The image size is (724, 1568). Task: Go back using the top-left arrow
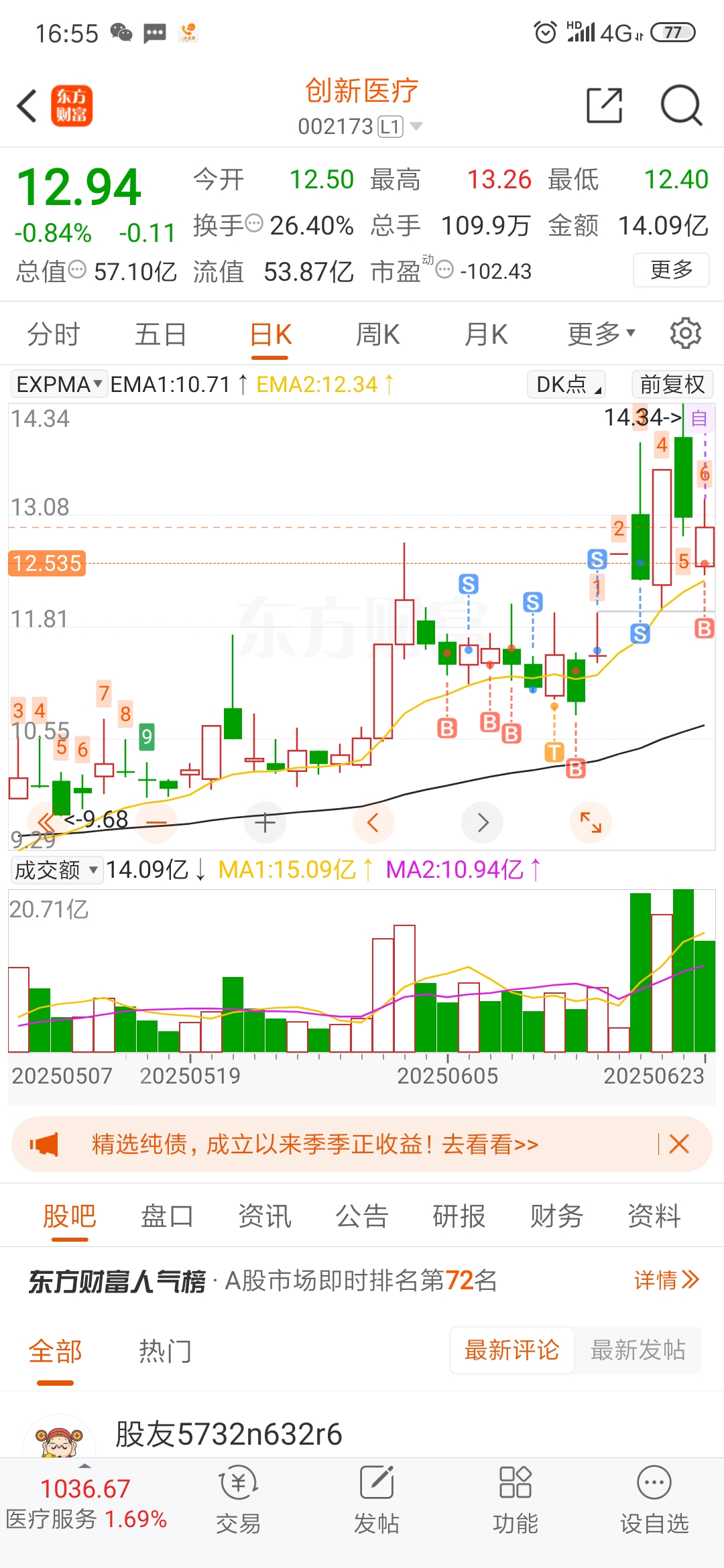[27, 106]
